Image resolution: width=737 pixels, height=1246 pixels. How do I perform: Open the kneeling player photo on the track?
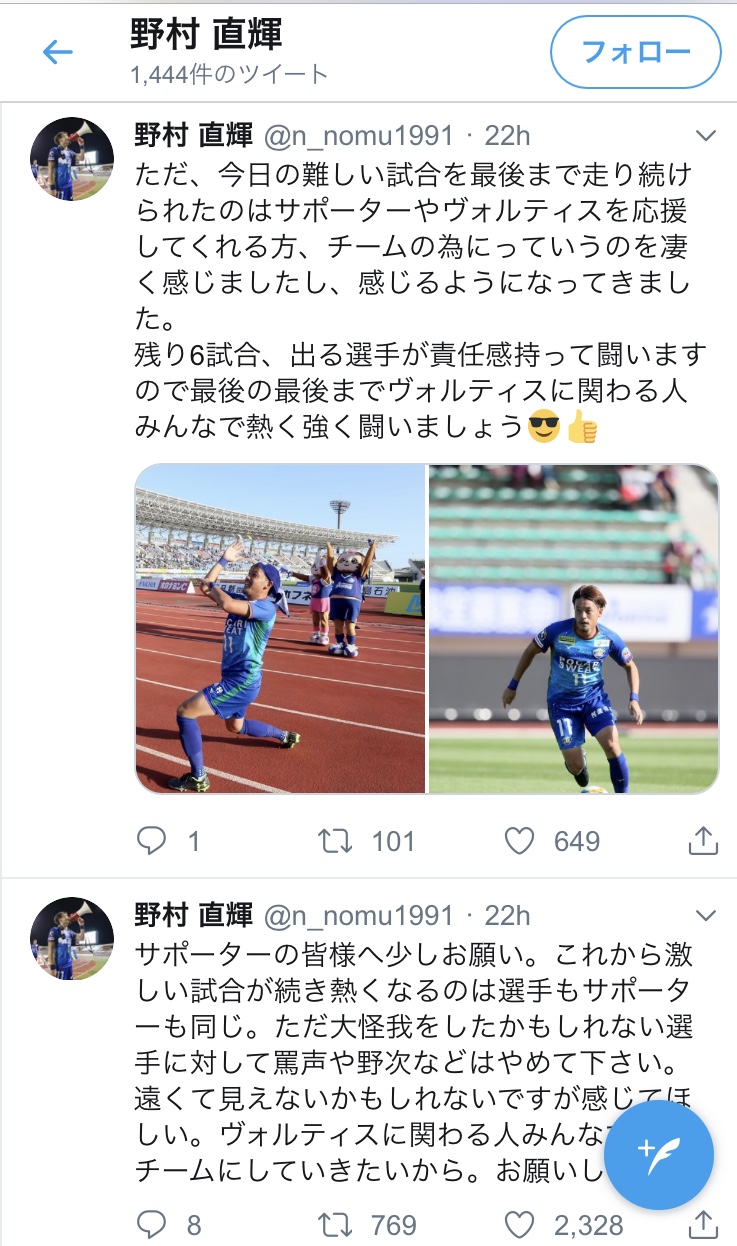(281, 629)
